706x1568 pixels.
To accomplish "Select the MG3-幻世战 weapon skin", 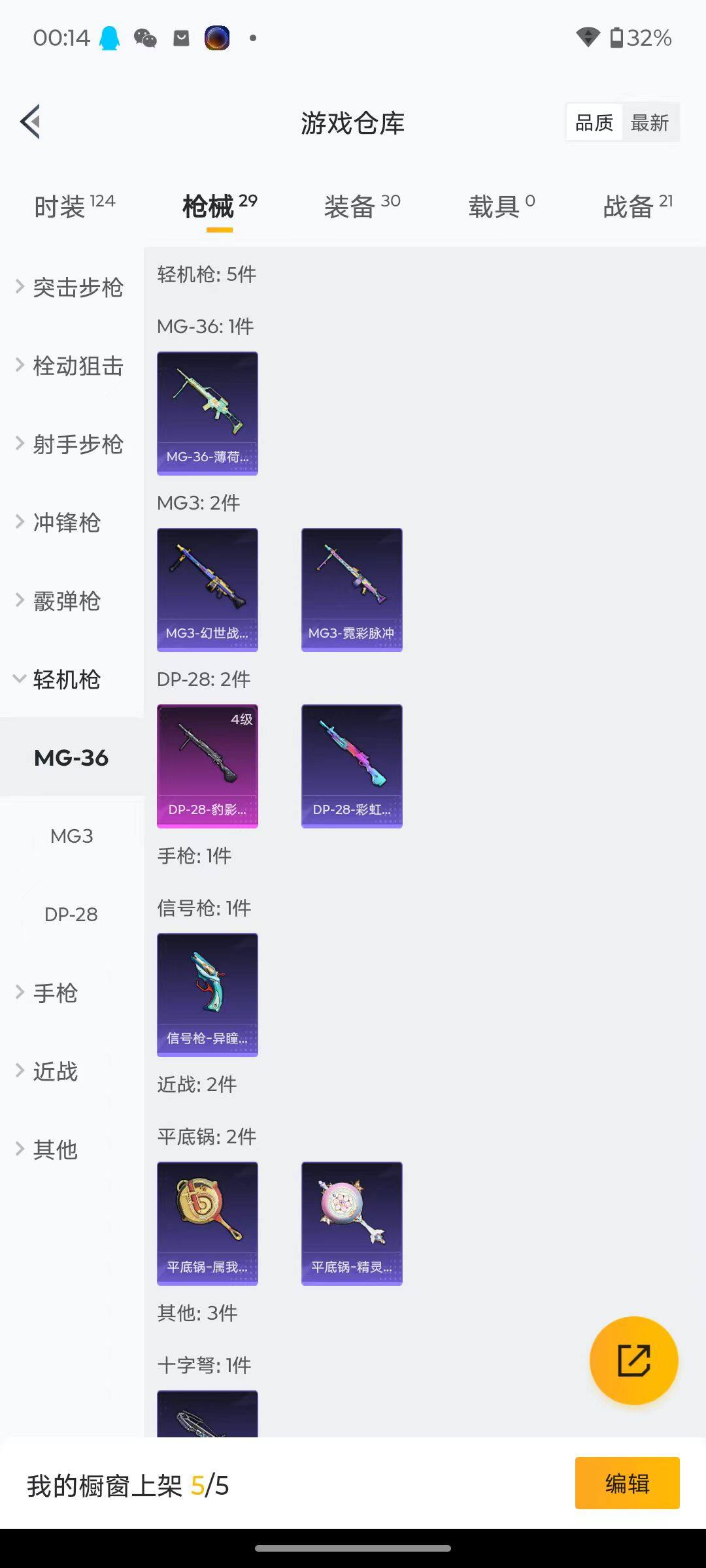I will 207,588.
